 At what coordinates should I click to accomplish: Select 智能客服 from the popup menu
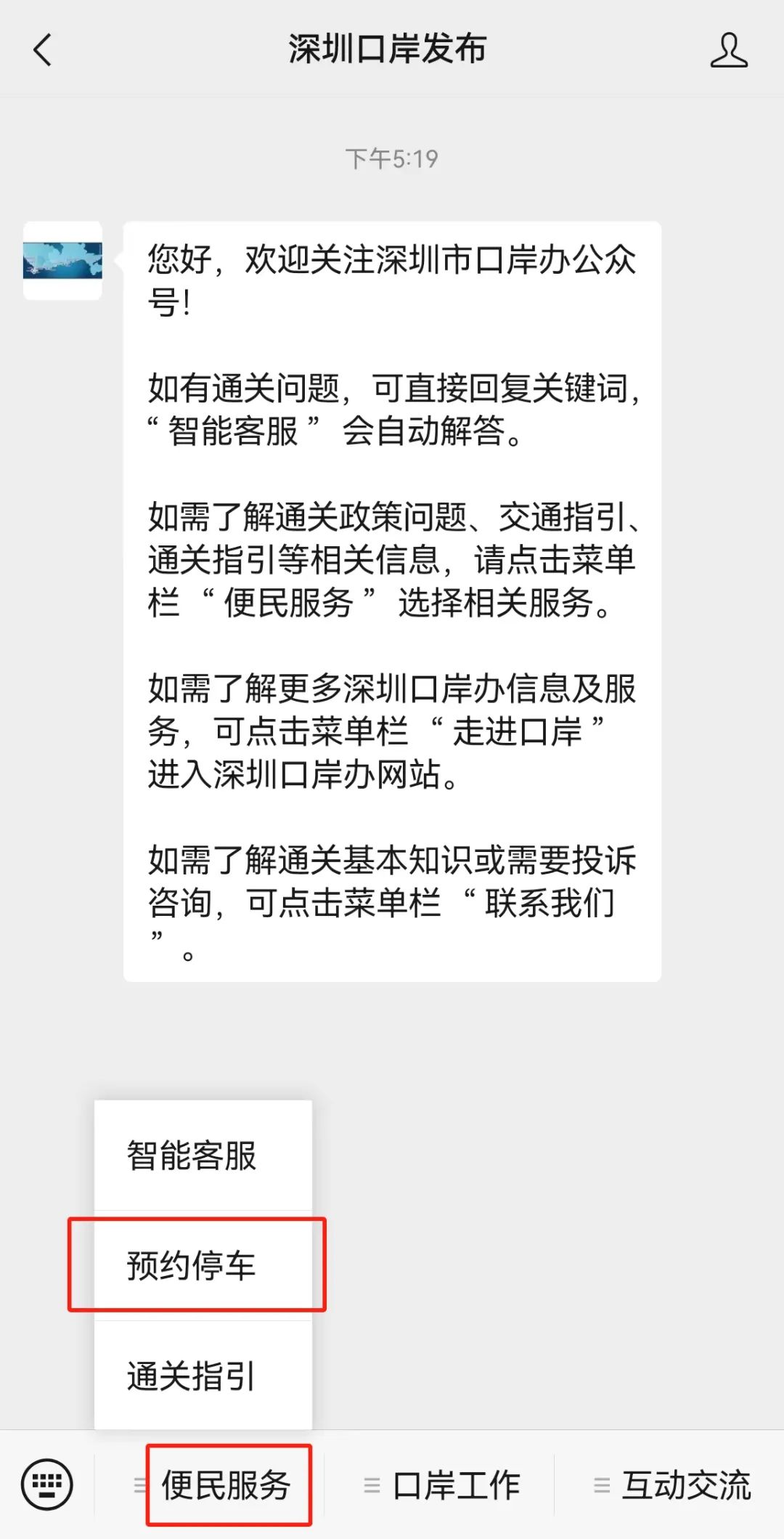coord(203,1155)
